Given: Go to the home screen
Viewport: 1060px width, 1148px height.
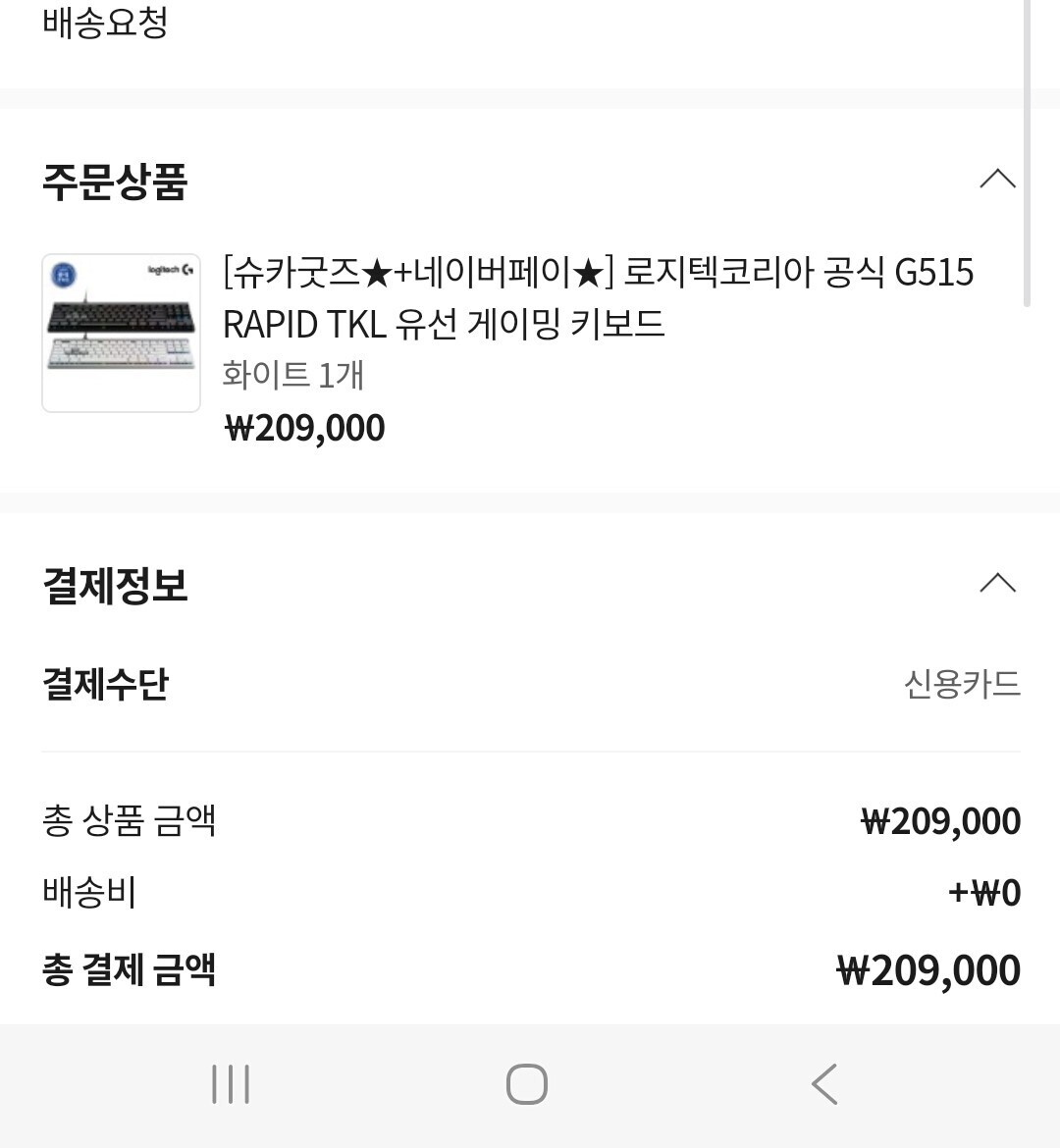Looking at the screenshot, I should pyautogui.click(x=527, y=1084).
